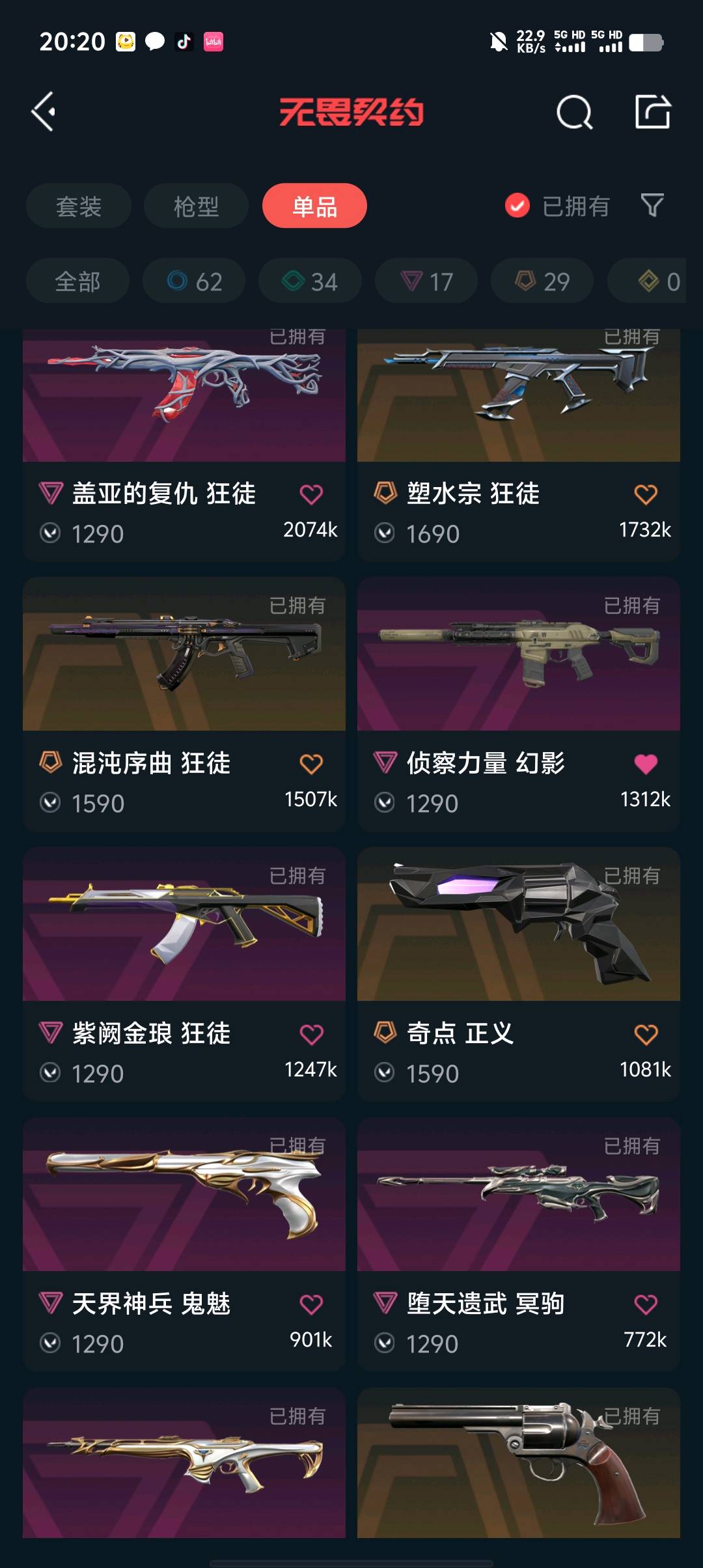
Task: Share this page via the share icon
Action: tap(652, 112)
